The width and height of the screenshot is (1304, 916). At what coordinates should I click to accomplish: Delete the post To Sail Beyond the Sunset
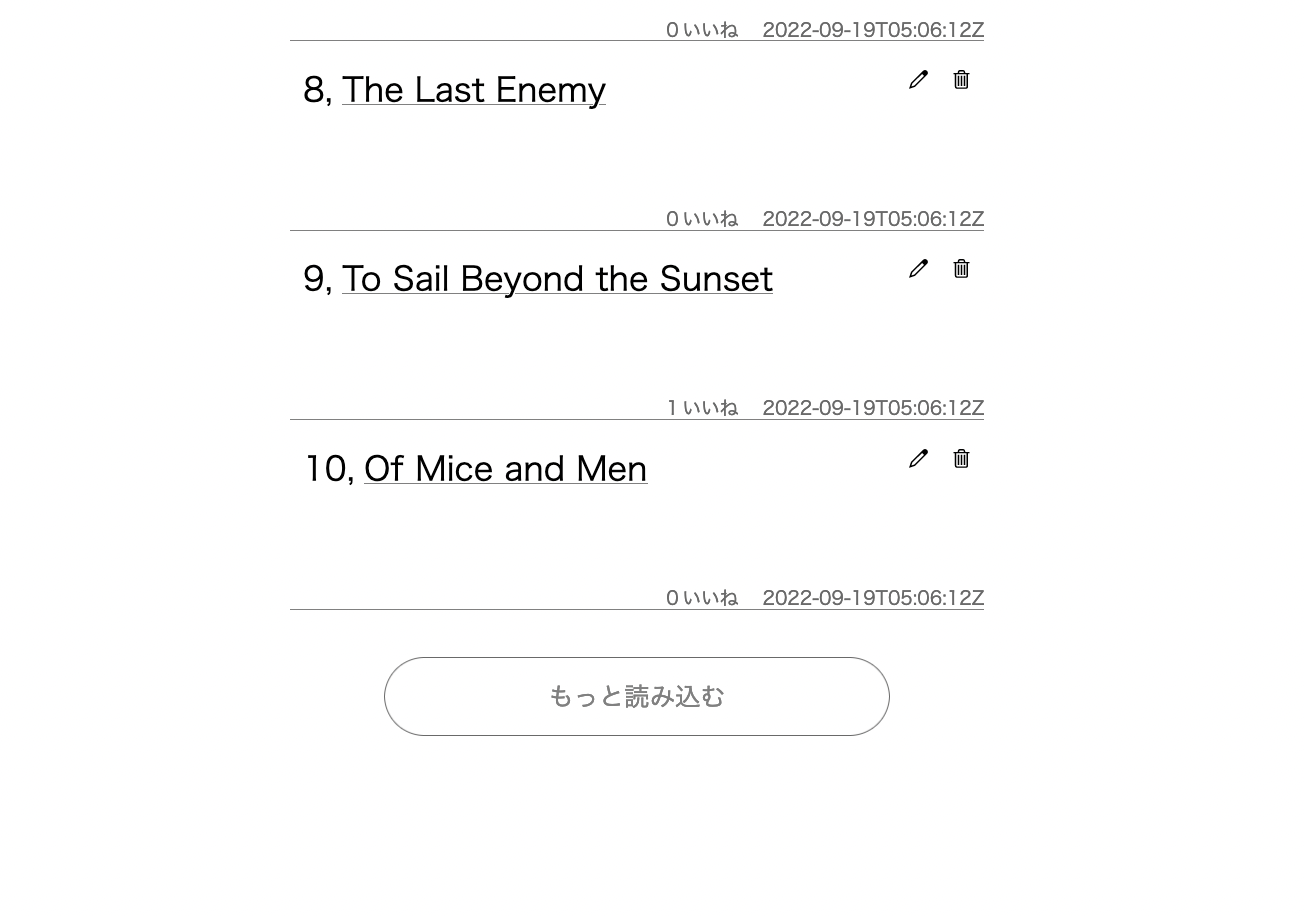[961, 269]
